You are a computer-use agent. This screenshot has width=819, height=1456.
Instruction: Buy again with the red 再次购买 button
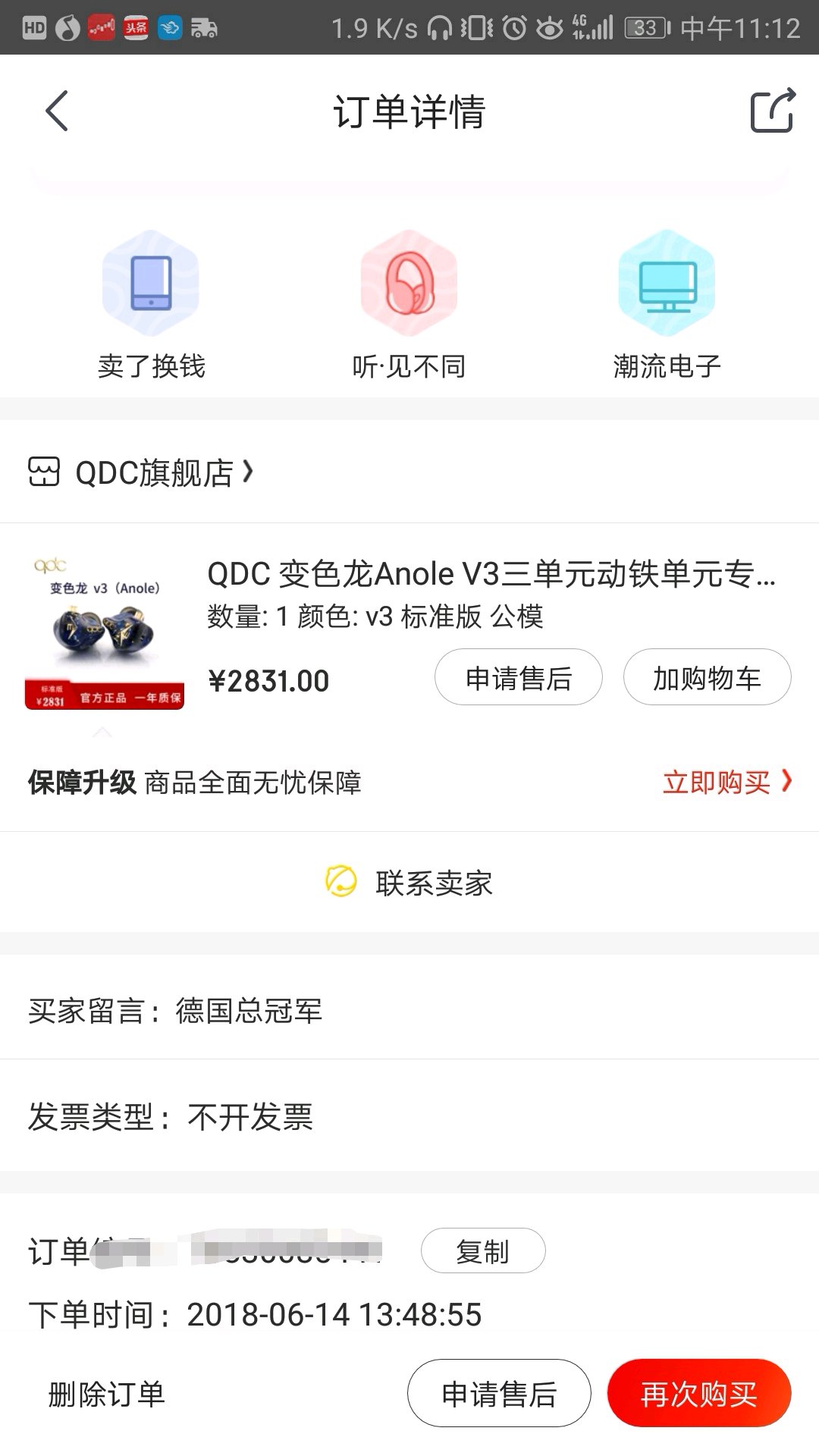pos(698,1394)
